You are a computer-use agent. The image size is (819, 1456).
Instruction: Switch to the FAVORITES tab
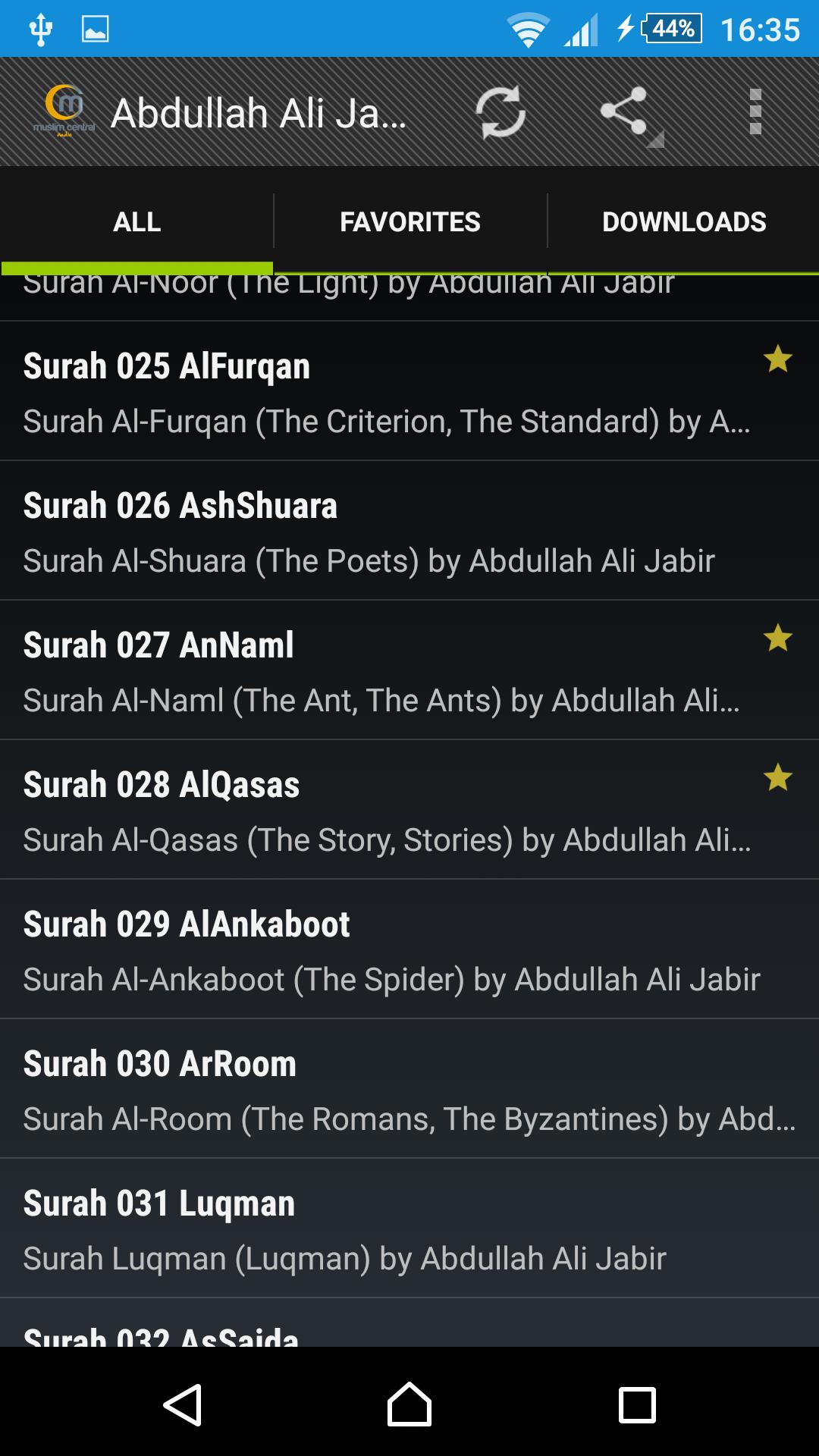pos(409,221)
